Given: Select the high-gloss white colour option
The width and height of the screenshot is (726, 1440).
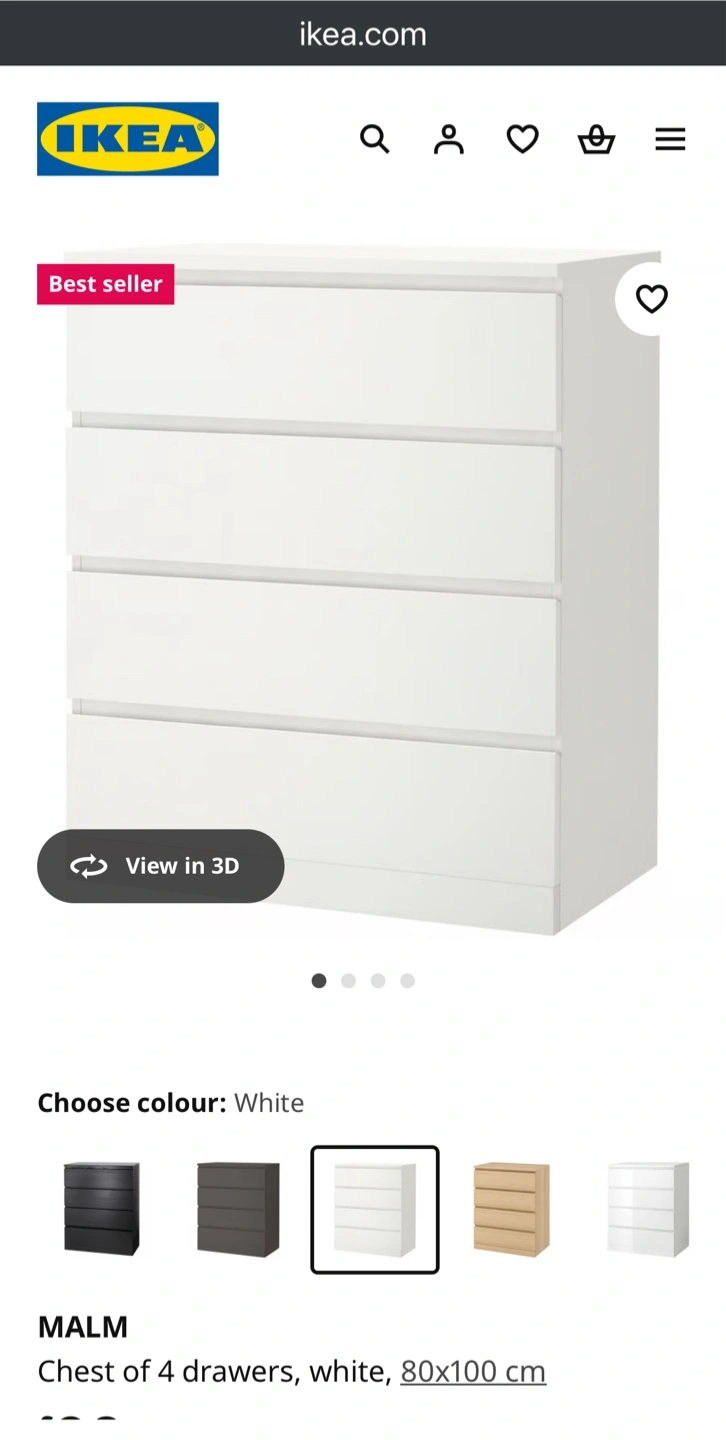Looking at the screenshot, I should pyautogui.click(x=648, y=1209).
